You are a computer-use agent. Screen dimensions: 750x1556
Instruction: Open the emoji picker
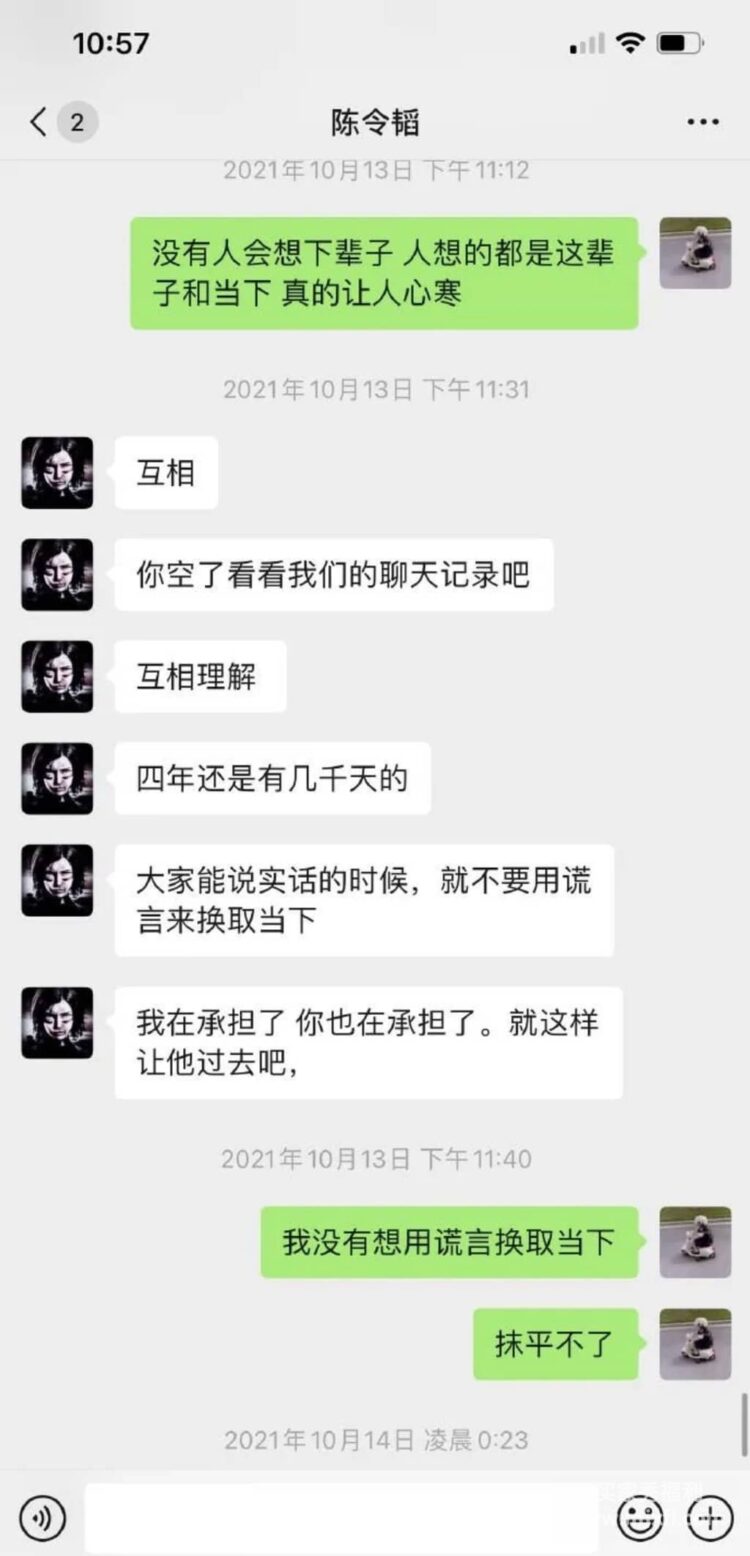640,1519
